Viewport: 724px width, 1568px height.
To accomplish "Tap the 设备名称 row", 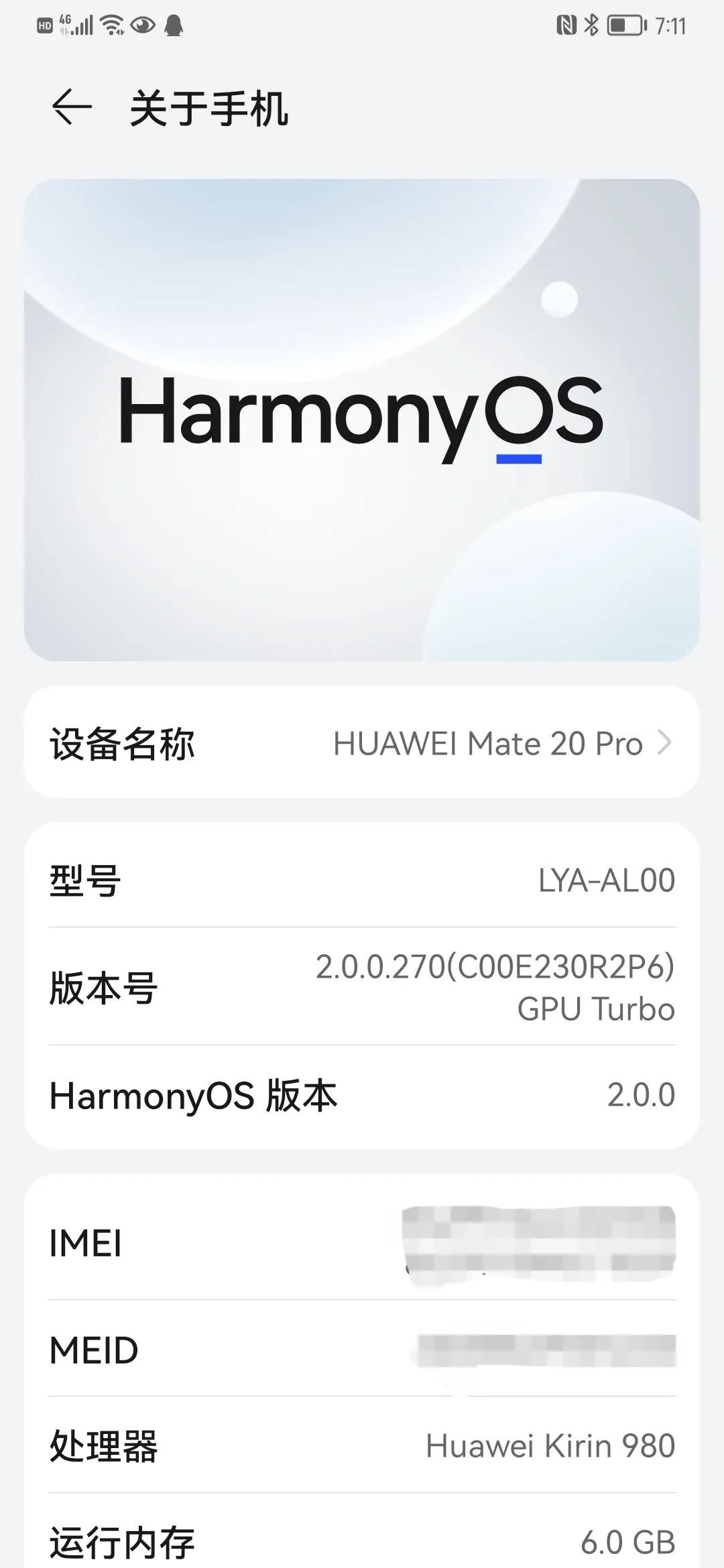I will 362,742.
